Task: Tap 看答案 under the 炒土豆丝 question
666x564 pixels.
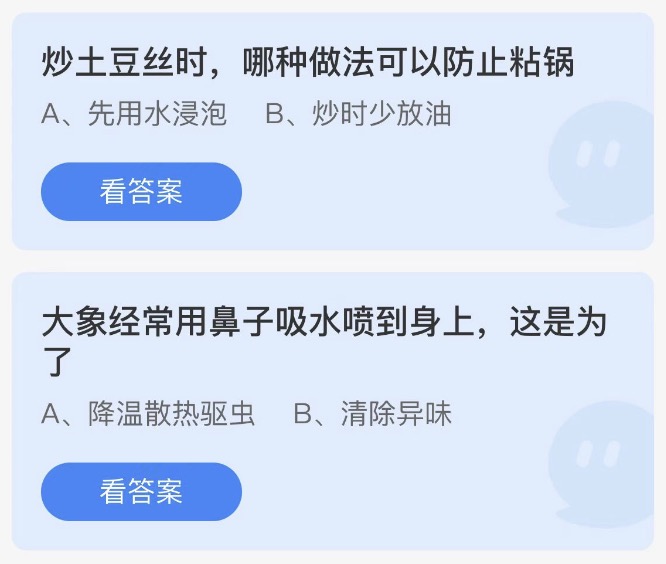Action: tap(141, 192)
